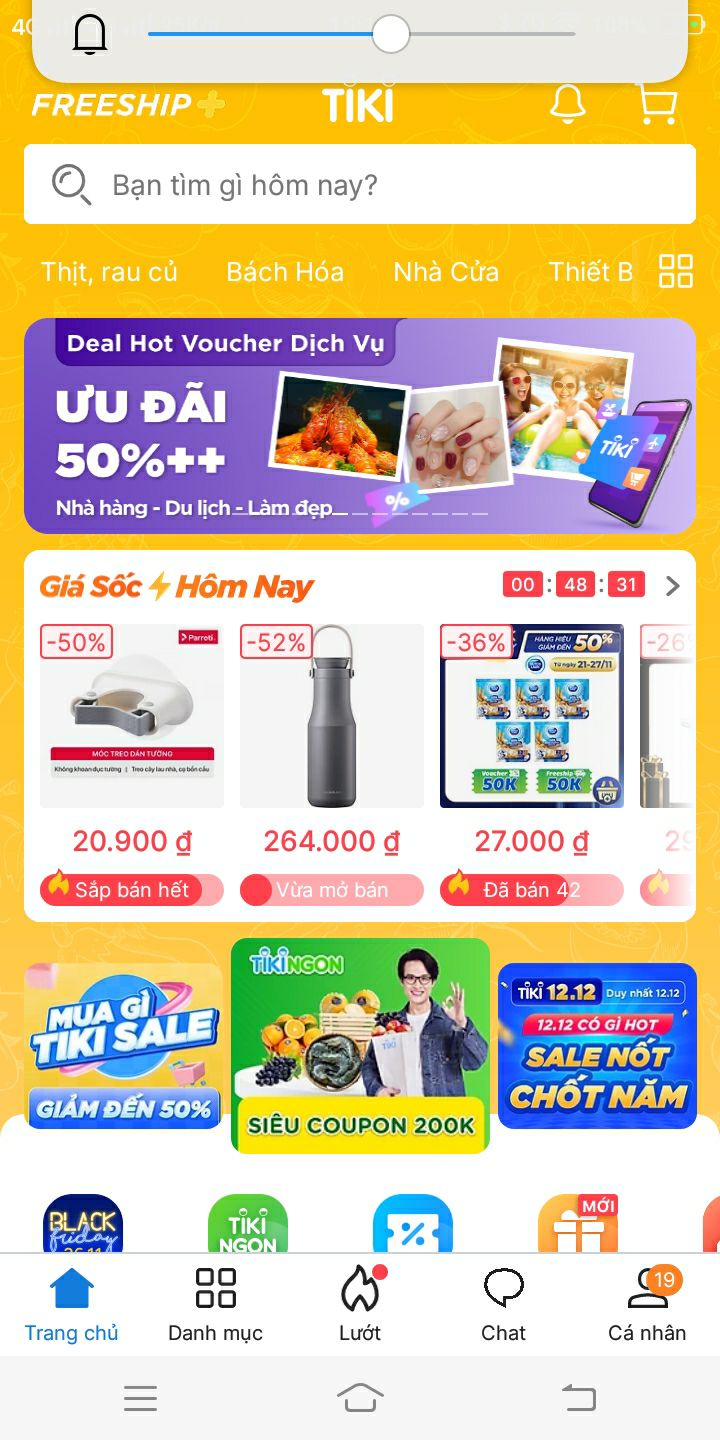The image size is (720, 1440).
Task: Open the Thịt, rau củ category
Action: click(109, 271)
